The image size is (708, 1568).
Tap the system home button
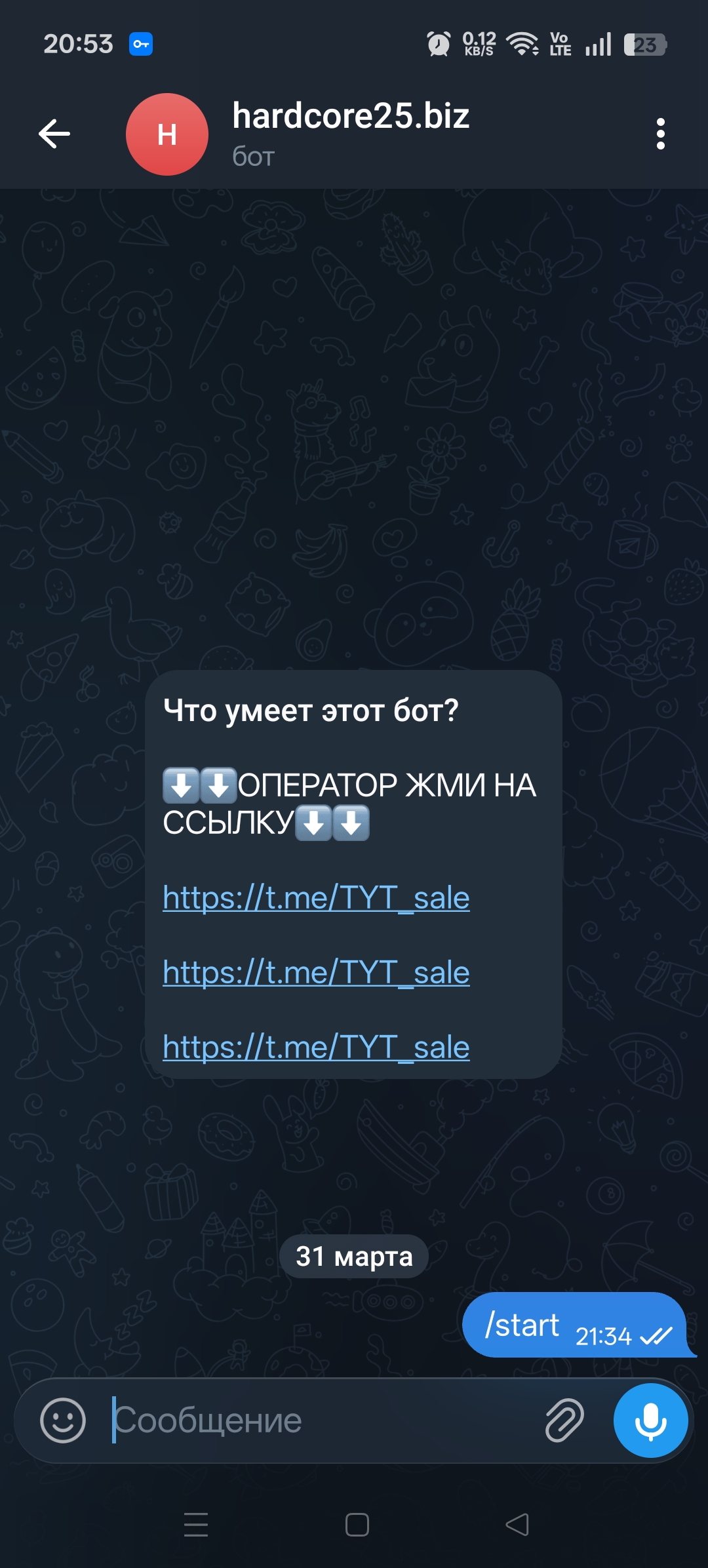pos(357,1525)
